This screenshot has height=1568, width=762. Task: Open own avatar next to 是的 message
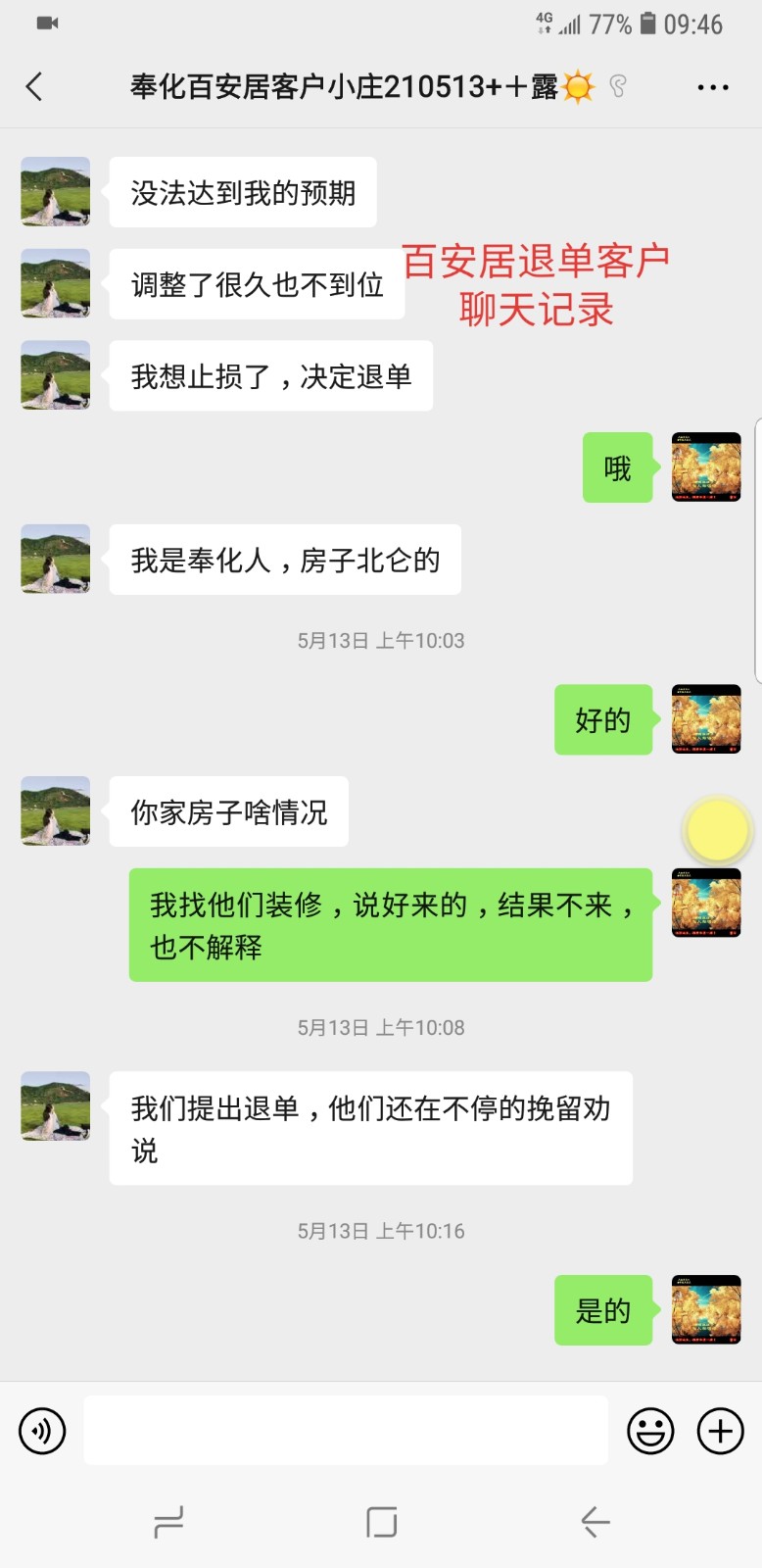pyautogui.click(x=706, y=1310)
